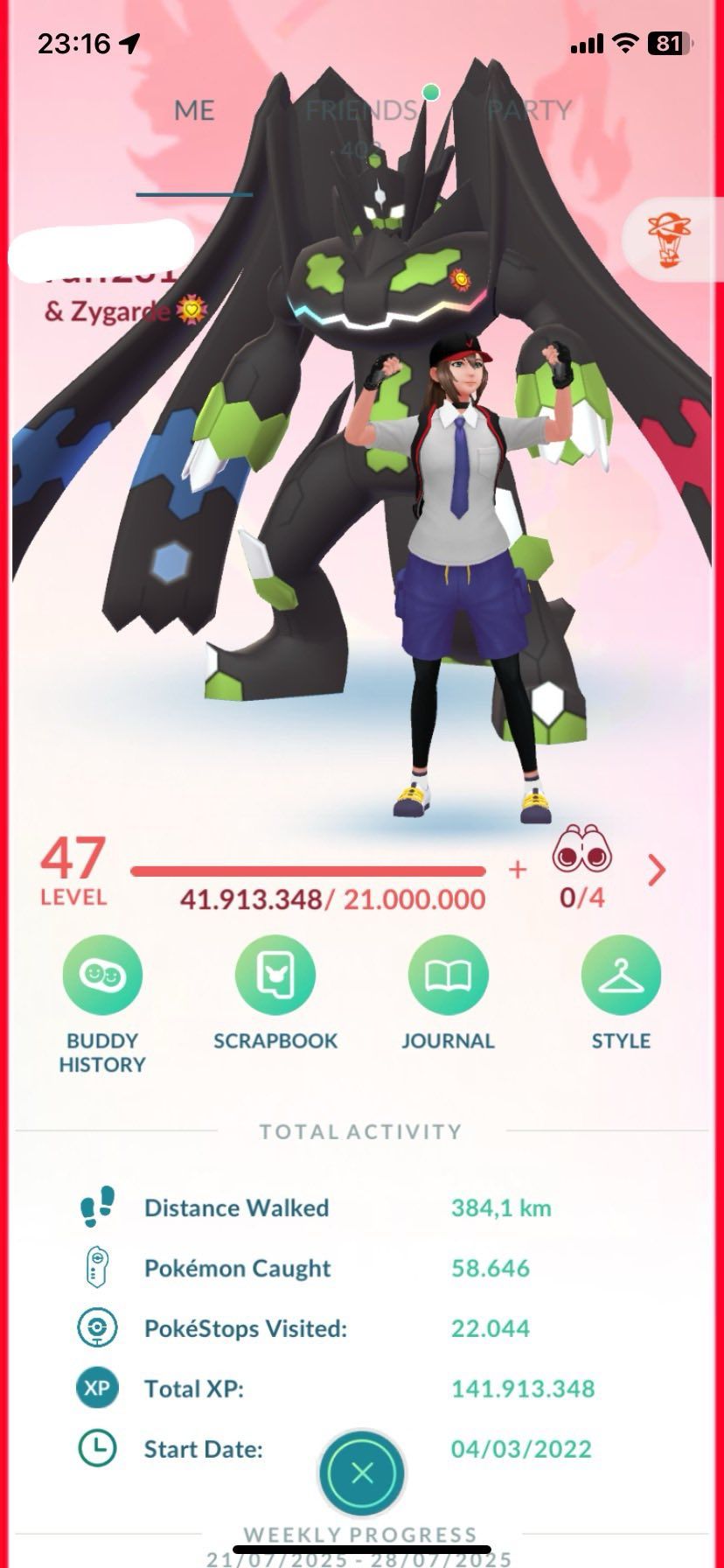
Task: Close the profile with the X button
Action: tap(362, 1473)
